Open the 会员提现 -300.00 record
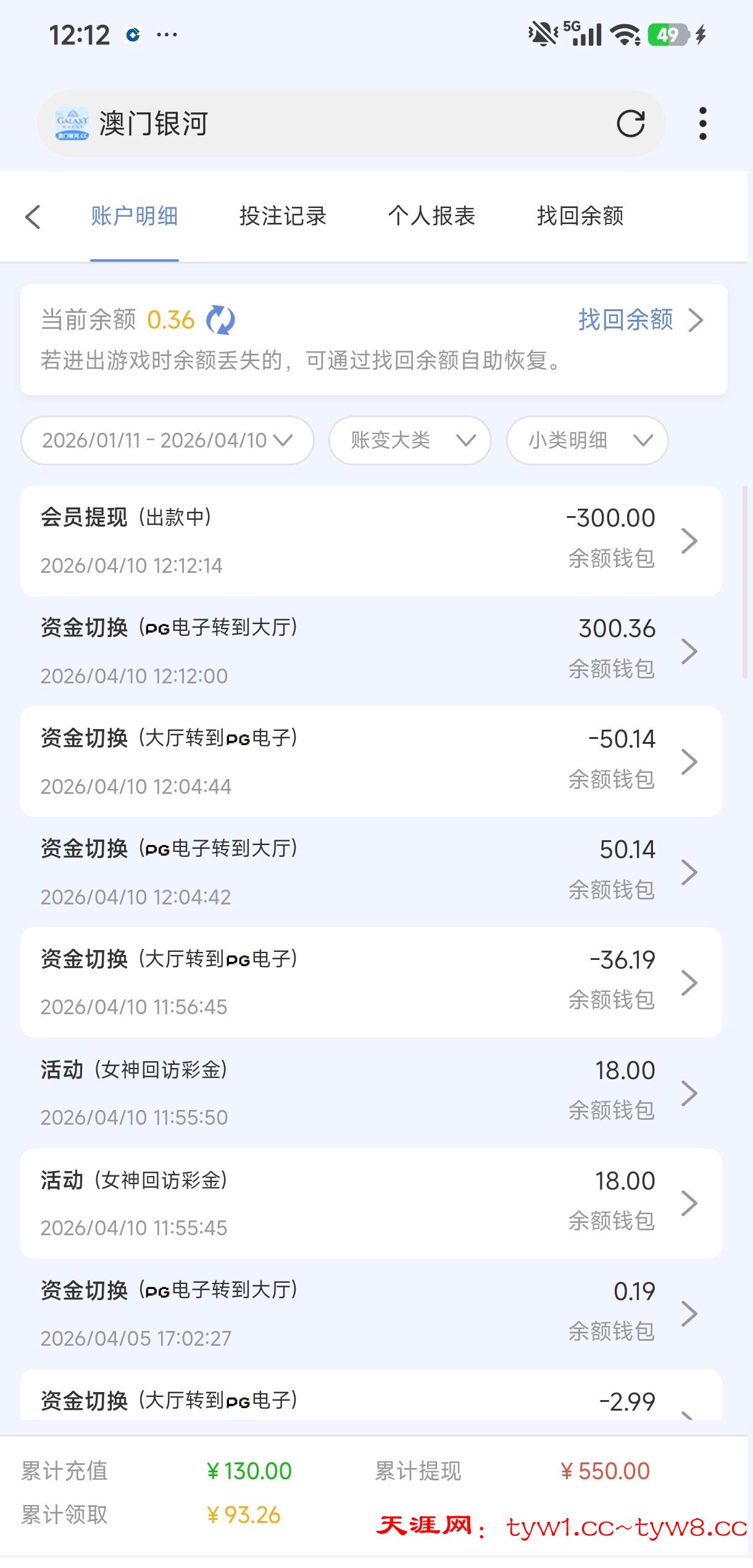Image resolution: width=753 pixels, height=1568 pixels. (370, 541)
